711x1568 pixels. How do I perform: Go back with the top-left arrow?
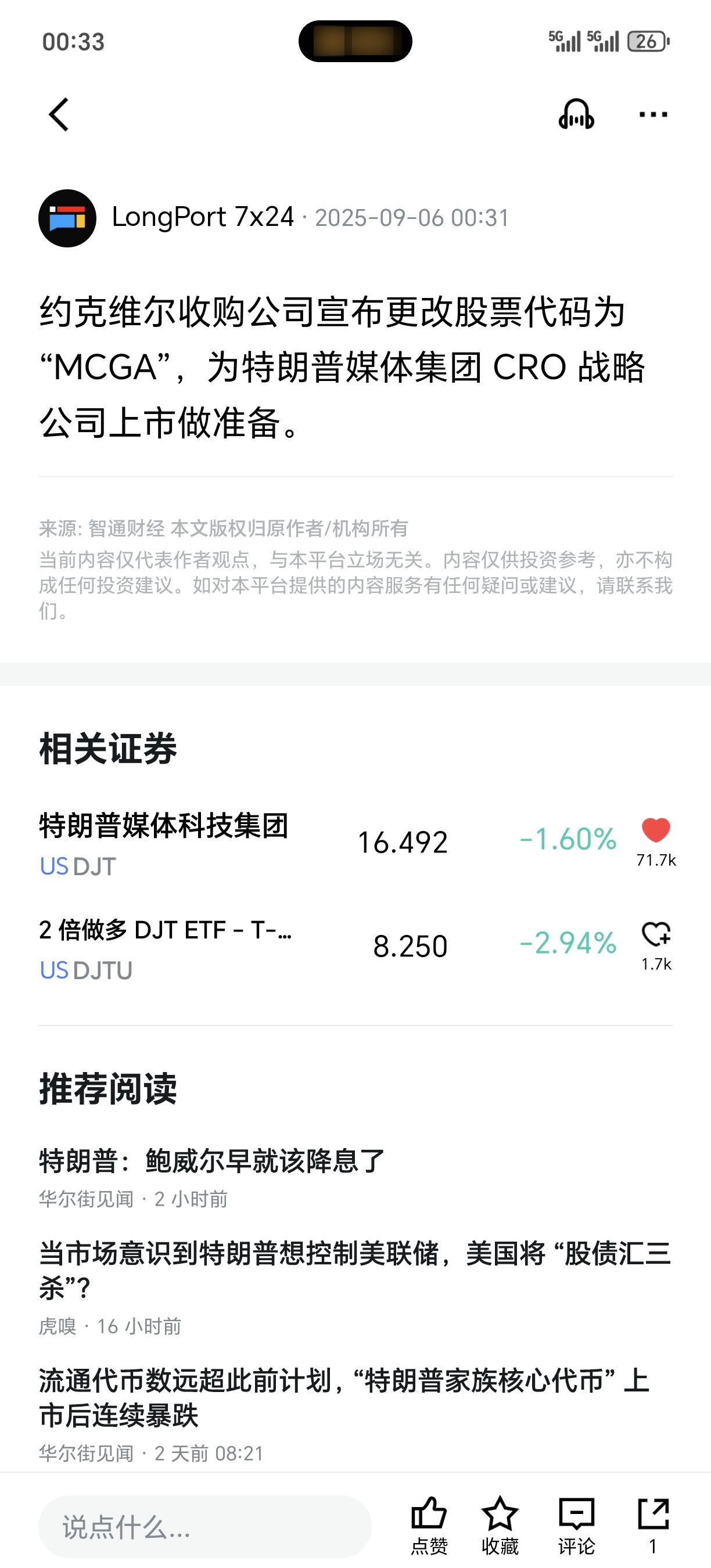click(59, 114)
